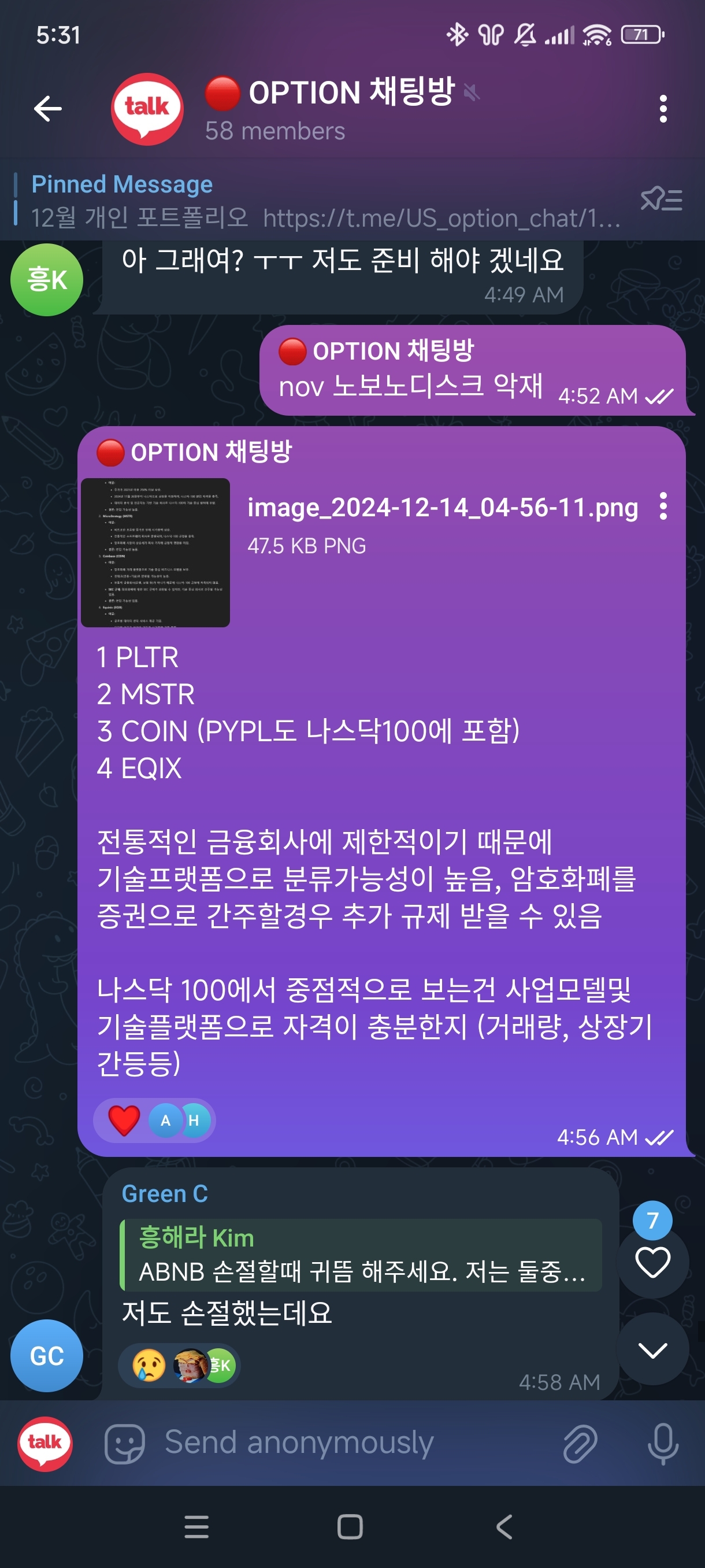Open the quoted 흥해라 Kim reply
This screenshot has height=1568, width=705.
[361, 1255]
